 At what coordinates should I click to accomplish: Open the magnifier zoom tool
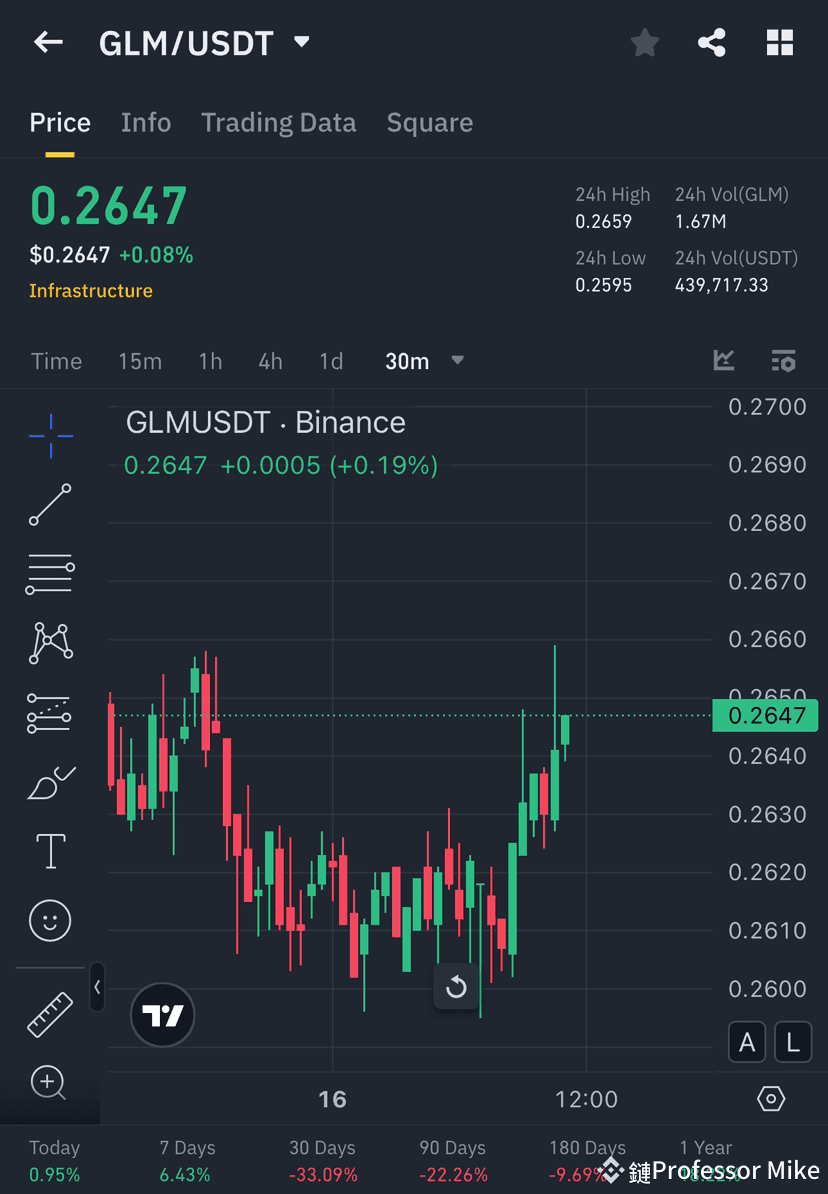click(x=50, y=1083)
